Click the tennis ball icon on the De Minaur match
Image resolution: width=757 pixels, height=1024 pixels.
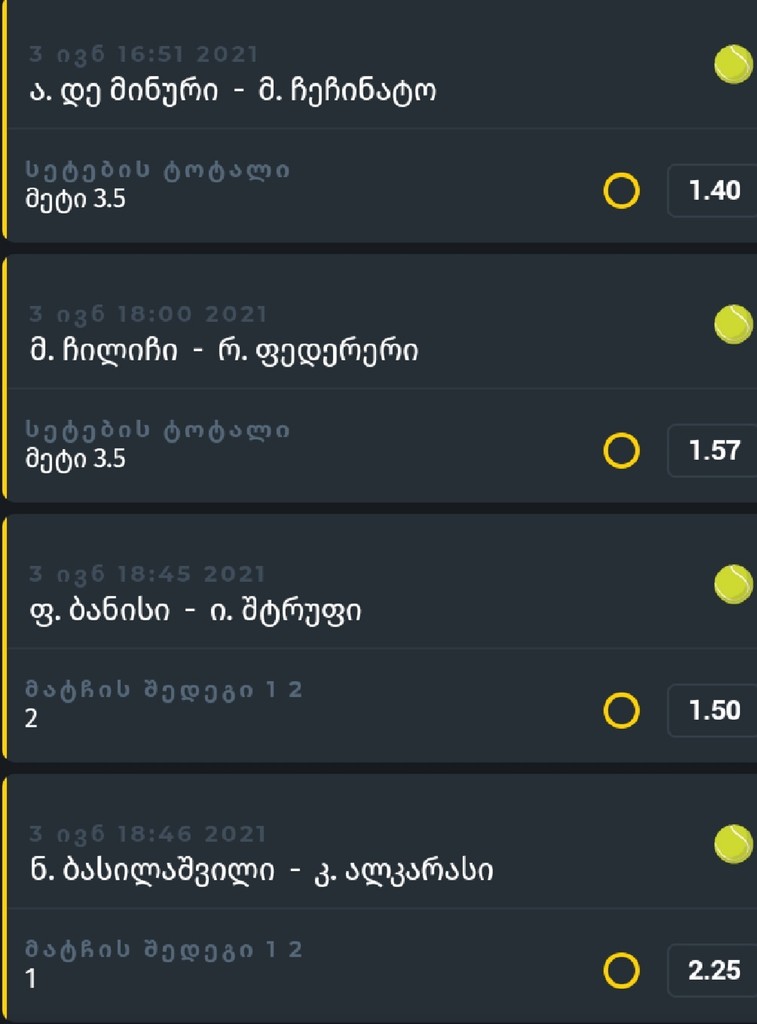click(x=735, y=64)
